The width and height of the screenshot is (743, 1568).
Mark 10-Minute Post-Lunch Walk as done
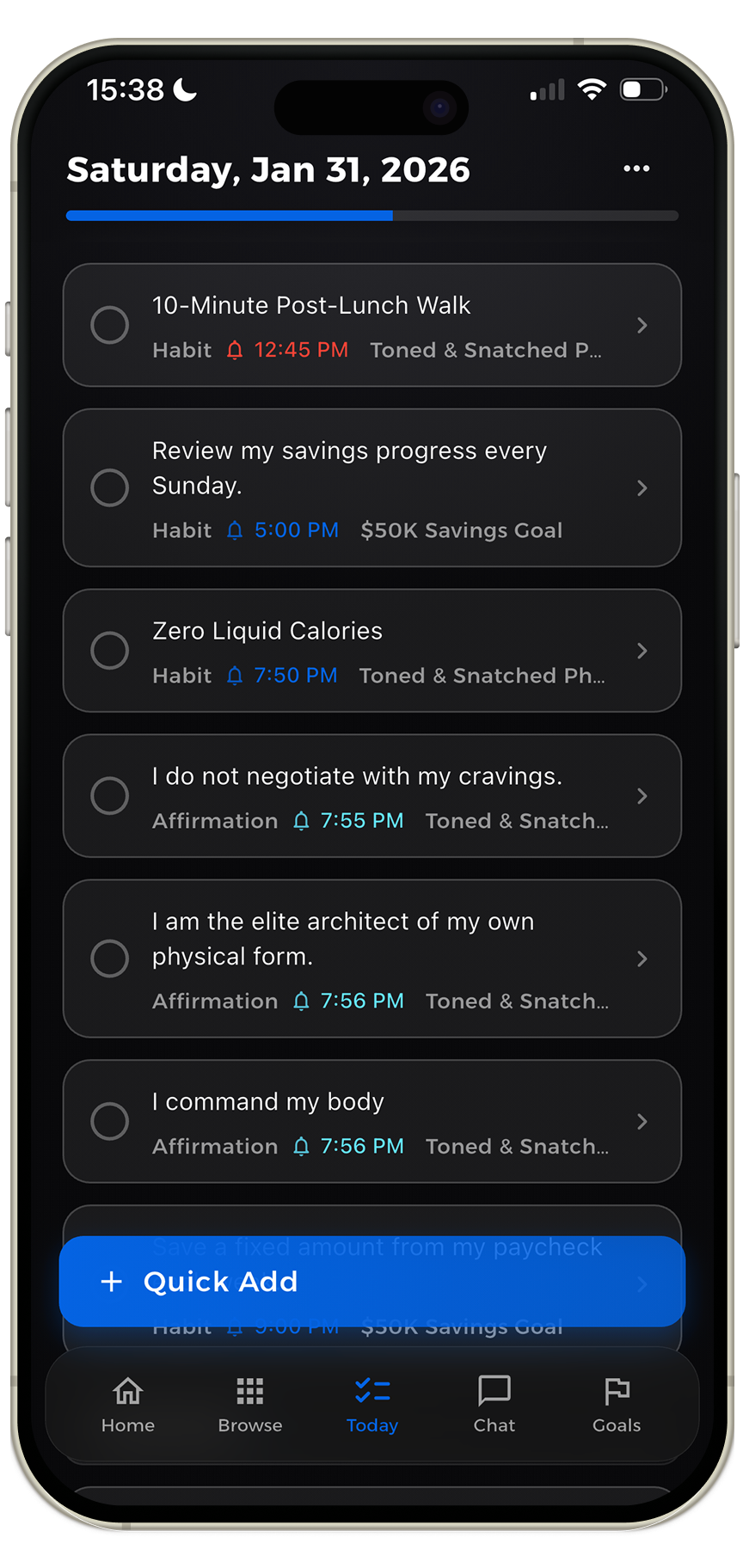110,325
